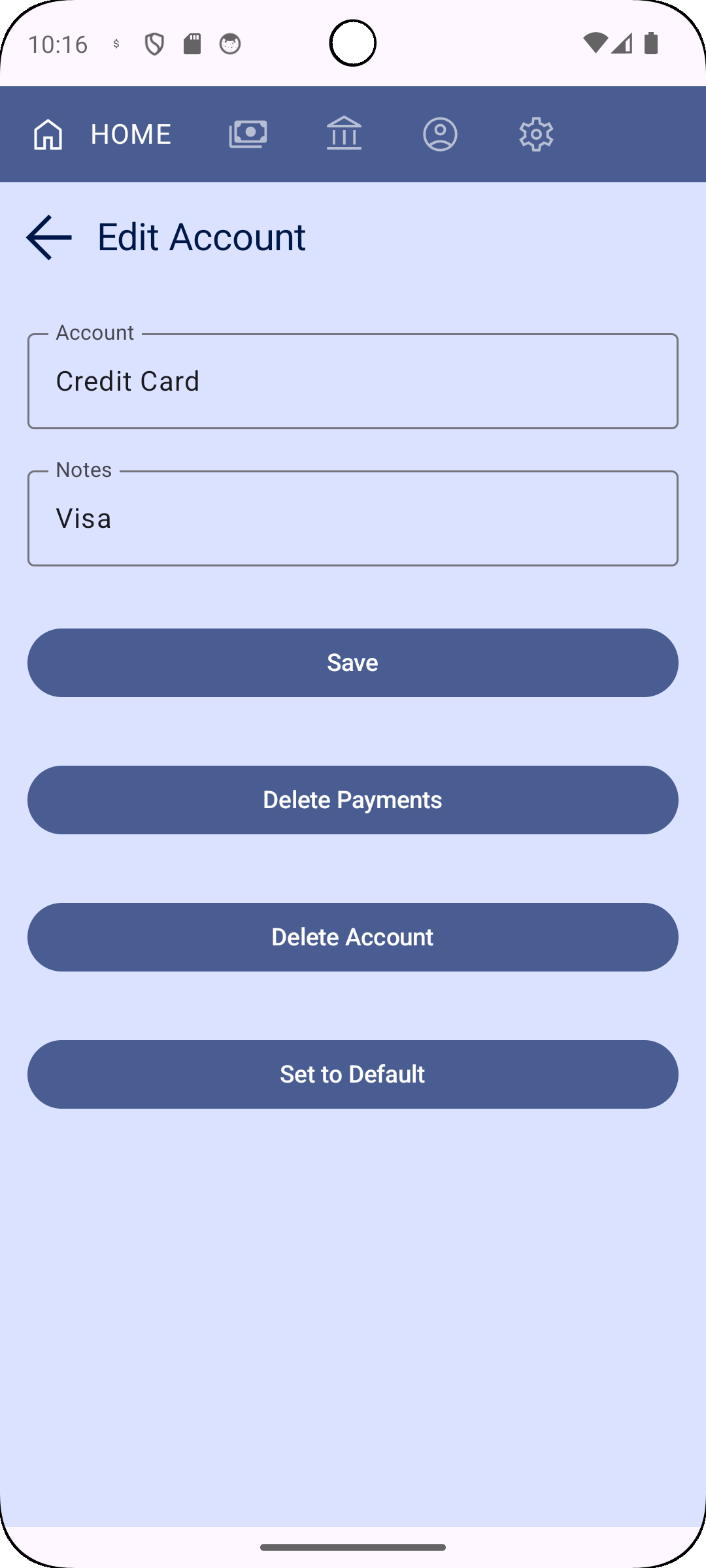Open the bank accounts tab

click(344, 135)
